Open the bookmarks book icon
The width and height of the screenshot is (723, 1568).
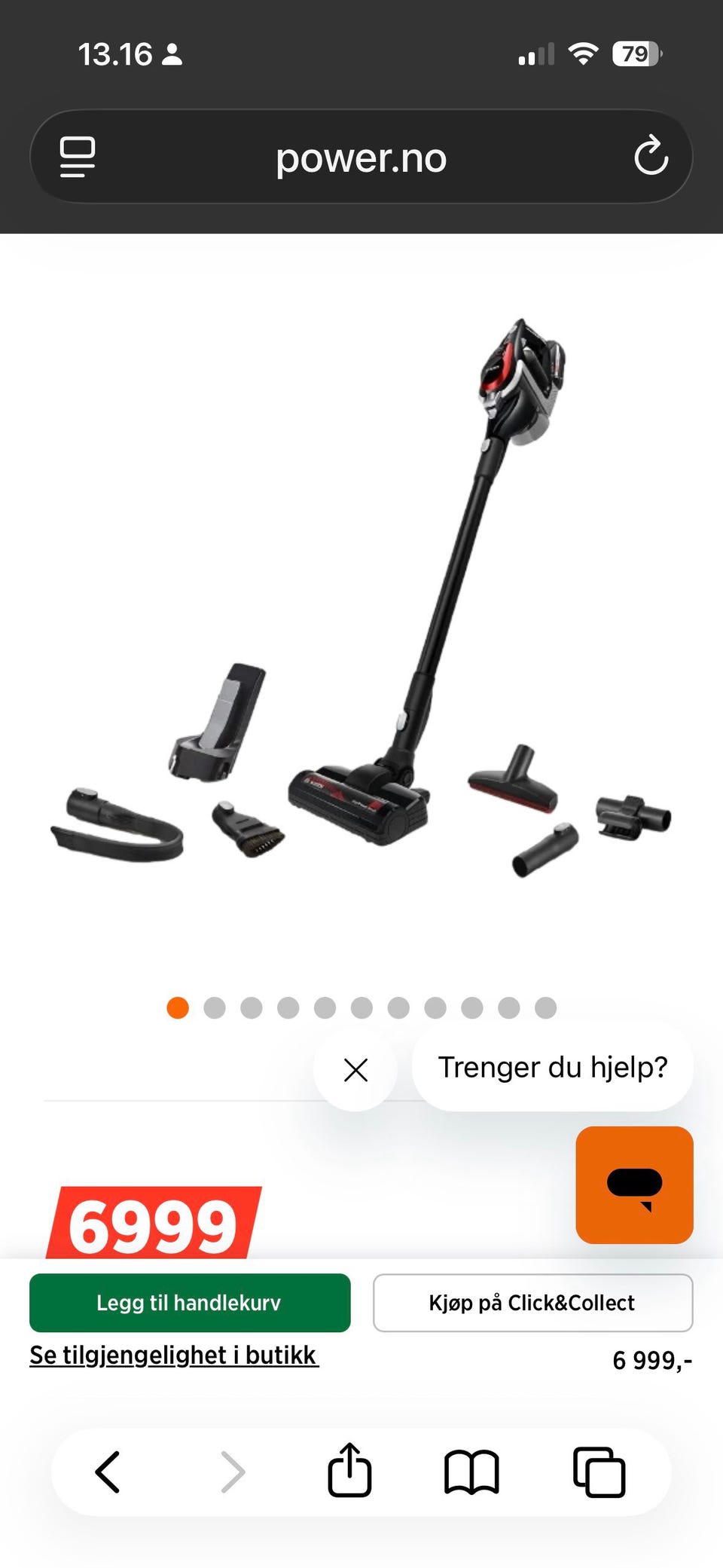[x=471, y=1472]
